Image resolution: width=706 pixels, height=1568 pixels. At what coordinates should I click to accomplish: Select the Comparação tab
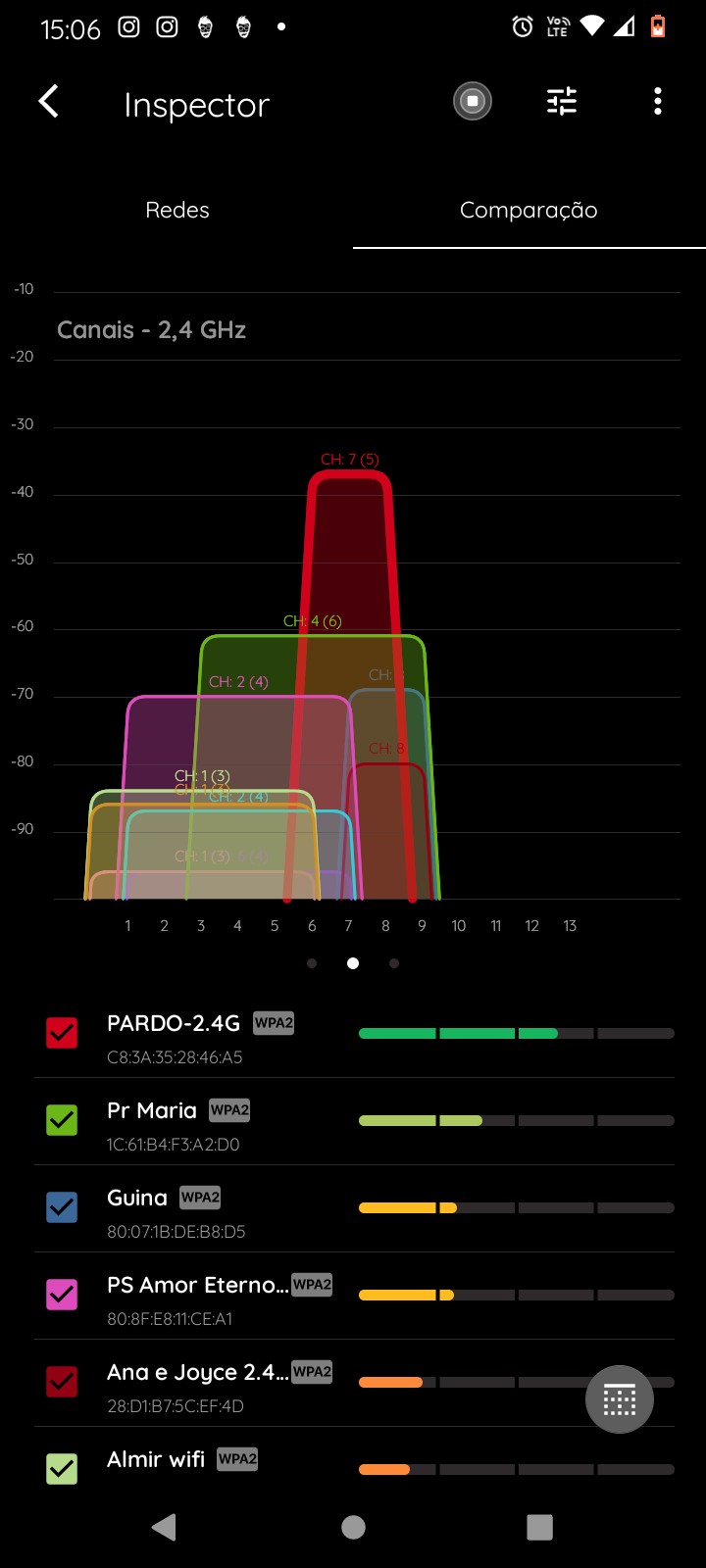click(x=529, y=210)
